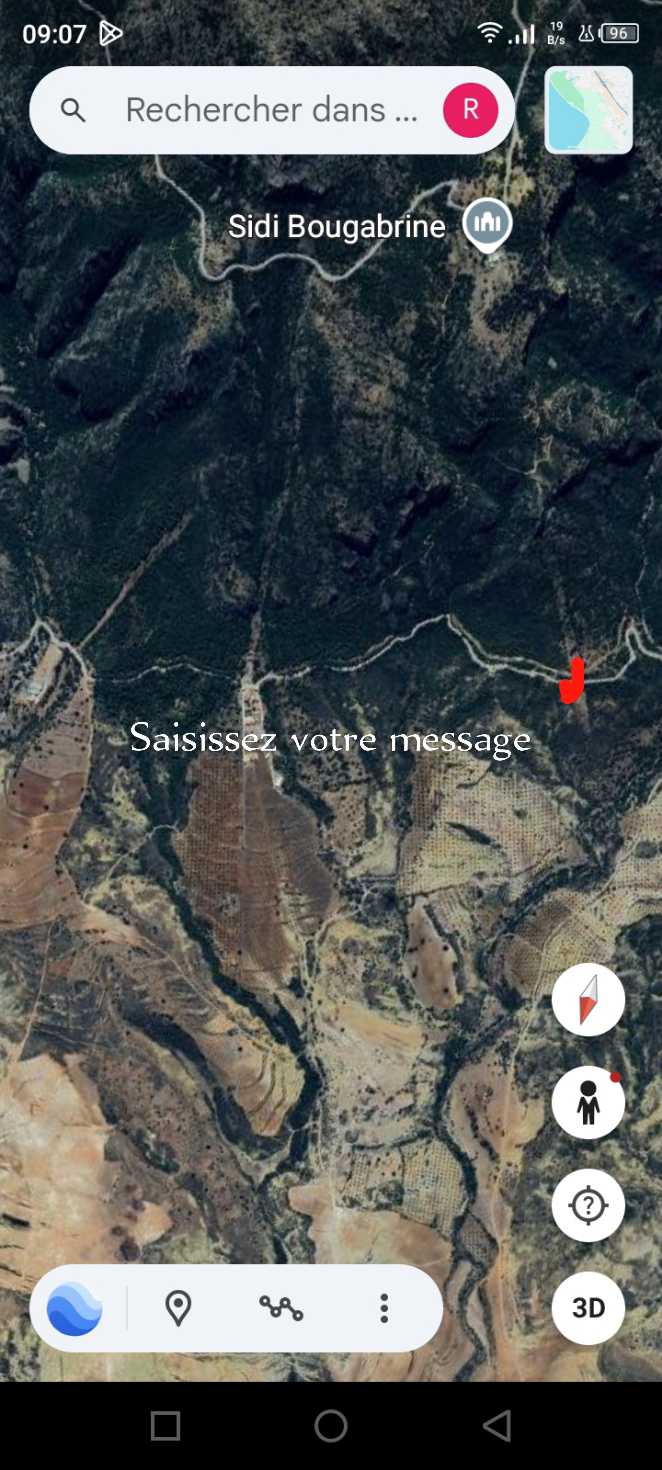Open the Rechercher dans search field
662x1470 pixels.
click(x=272, y=110)
